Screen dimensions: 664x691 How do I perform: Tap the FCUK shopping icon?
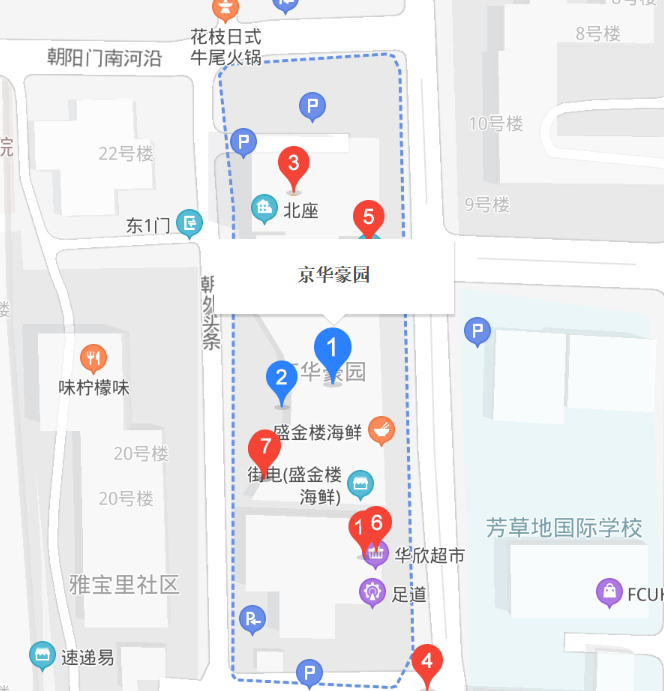click(x=608, y=593)
